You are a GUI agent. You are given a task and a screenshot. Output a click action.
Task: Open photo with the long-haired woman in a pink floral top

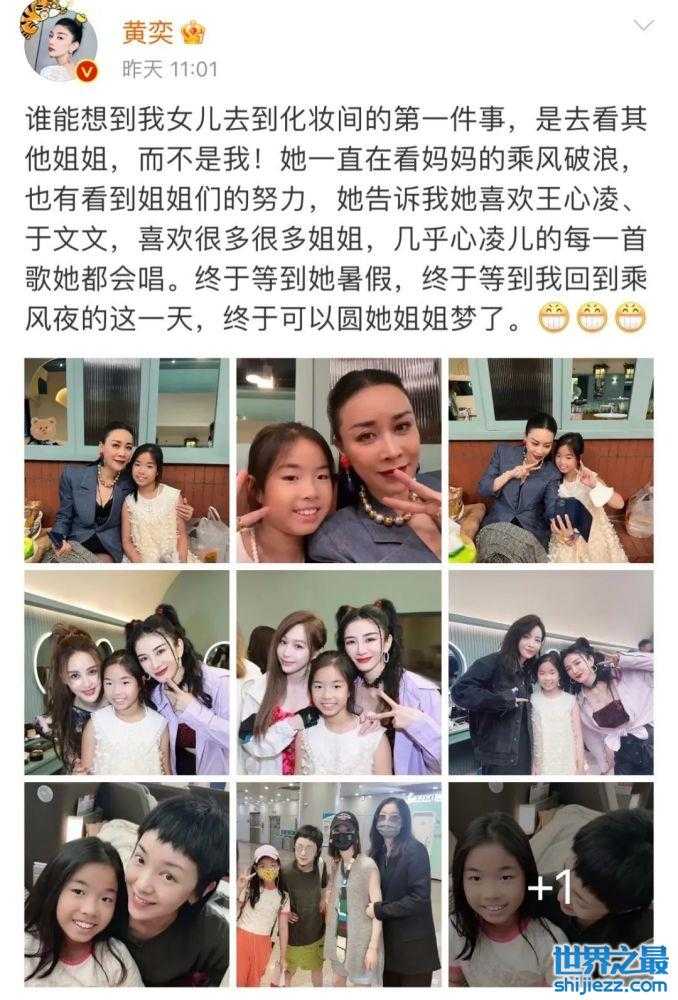pyautogui.click(x=338, y=672)
